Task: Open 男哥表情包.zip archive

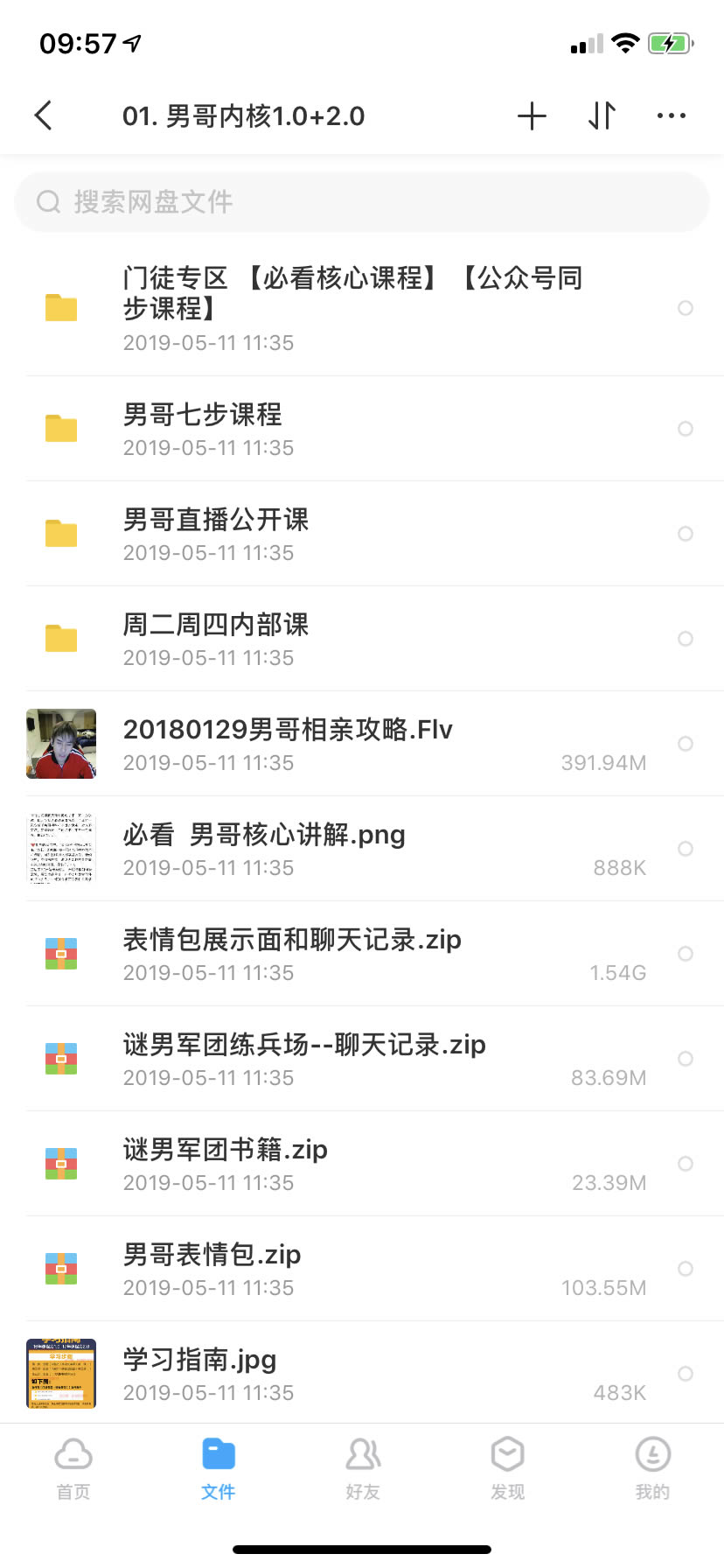Action: (x=362, y=1269)
